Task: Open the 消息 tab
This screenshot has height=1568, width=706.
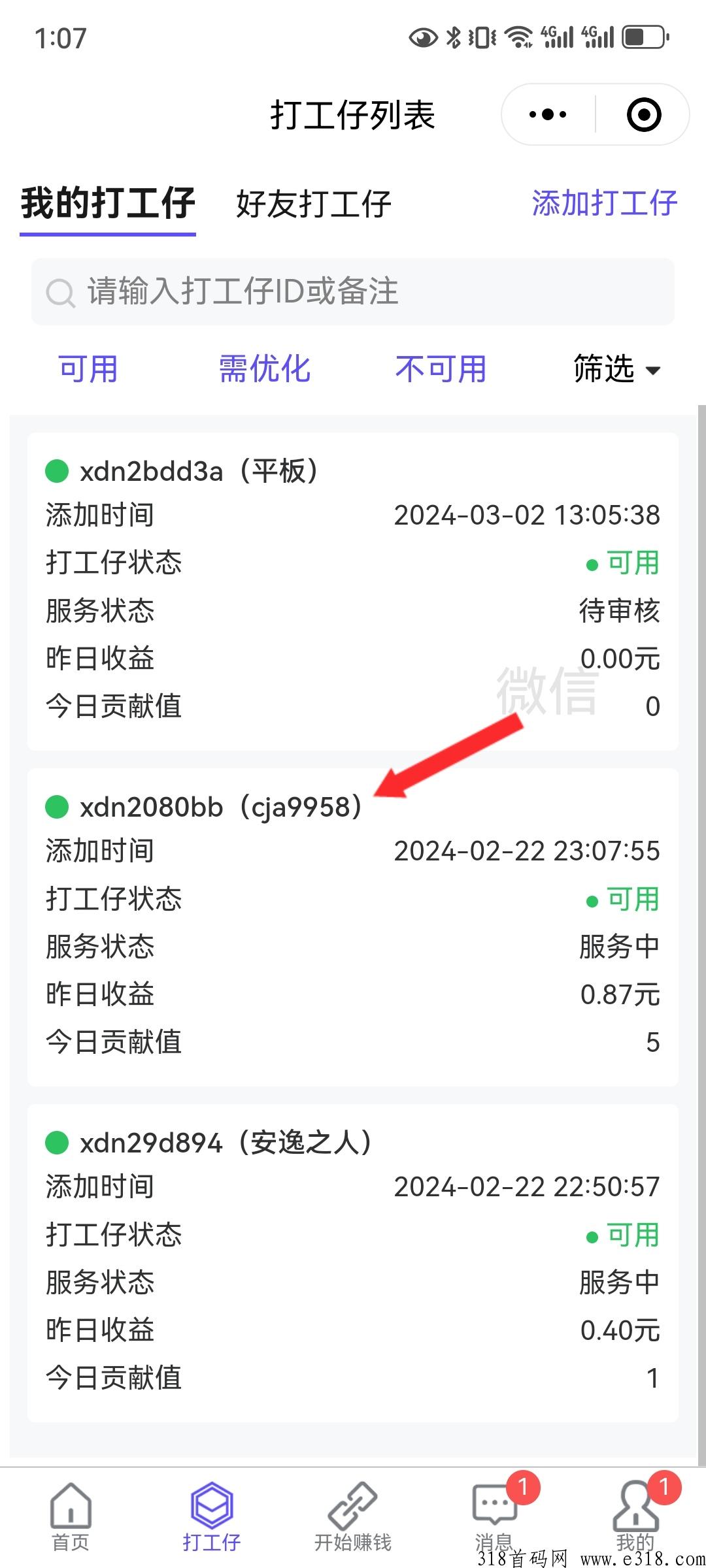Action: 495,1517
